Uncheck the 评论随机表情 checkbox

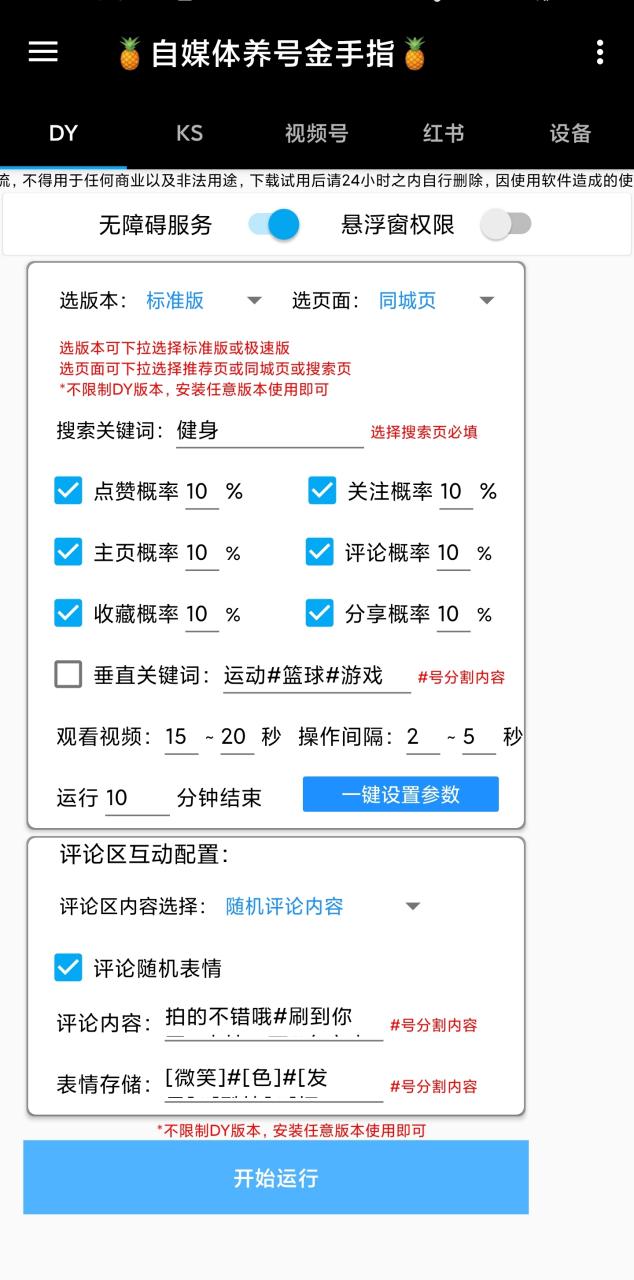68,967
